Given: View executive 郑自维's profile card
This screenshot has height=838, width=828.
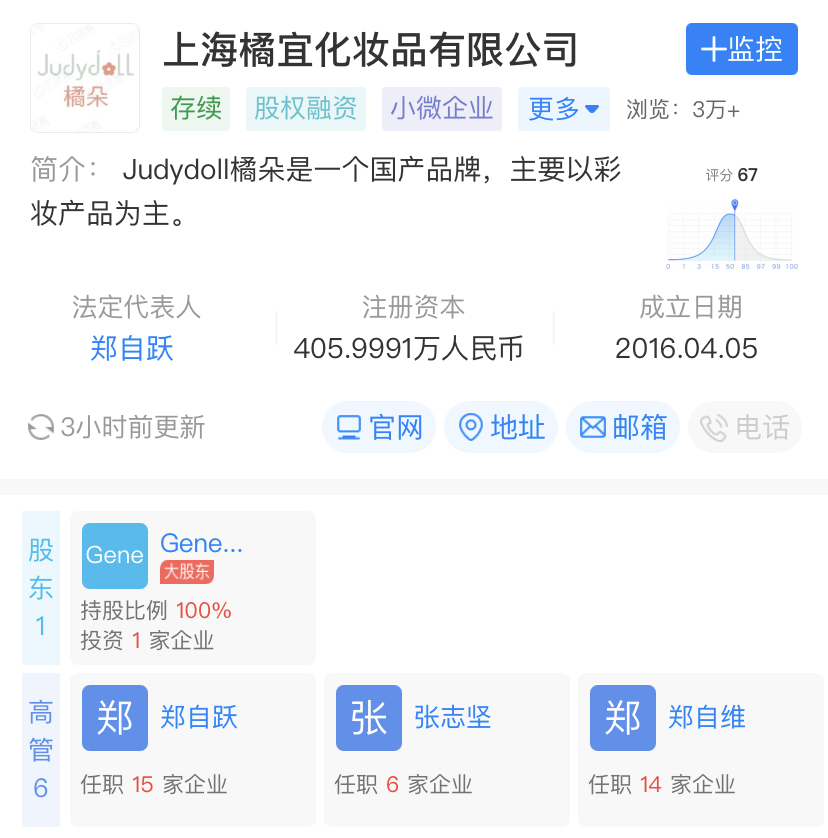Looking at the screenshot, I should pyautogui.click(x=700, y=749).
